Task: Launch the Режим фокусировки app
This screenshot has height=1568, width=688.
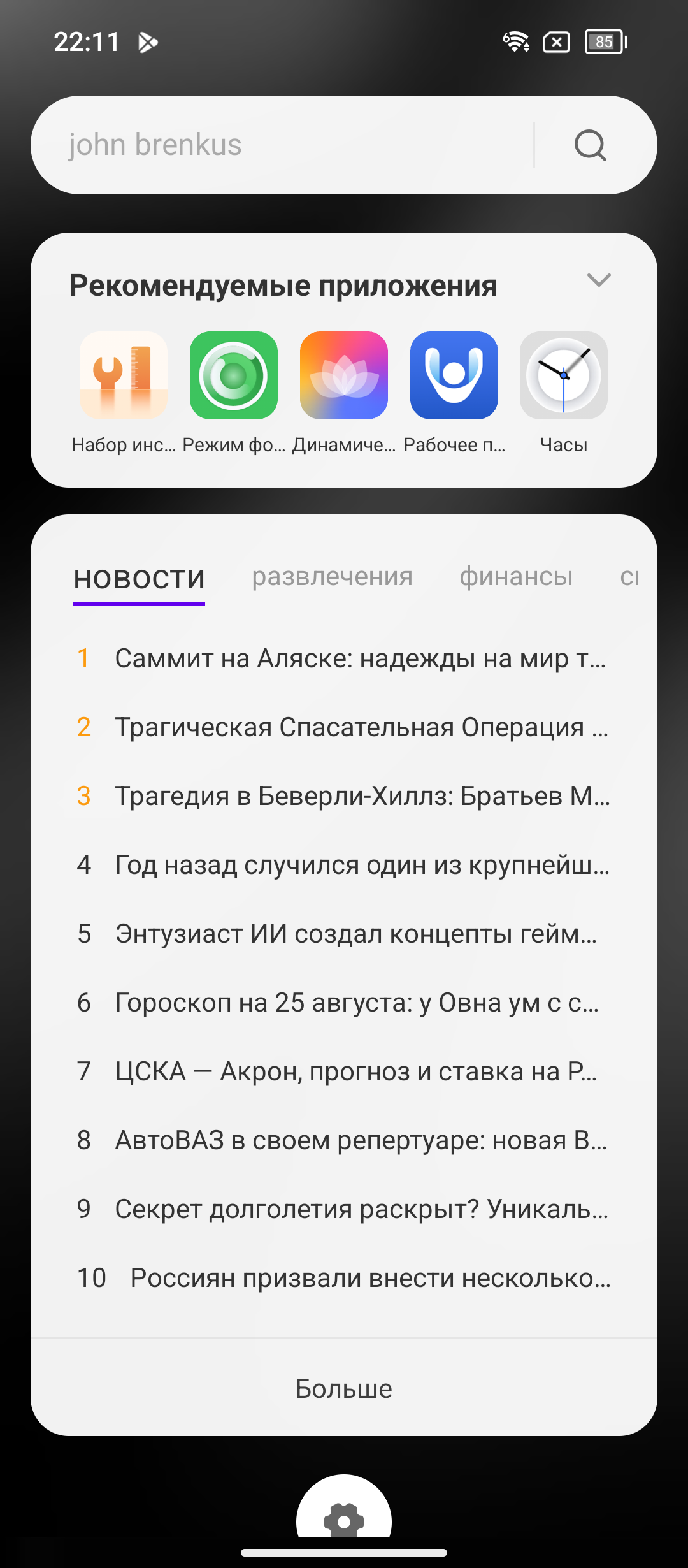Action: 234,376
